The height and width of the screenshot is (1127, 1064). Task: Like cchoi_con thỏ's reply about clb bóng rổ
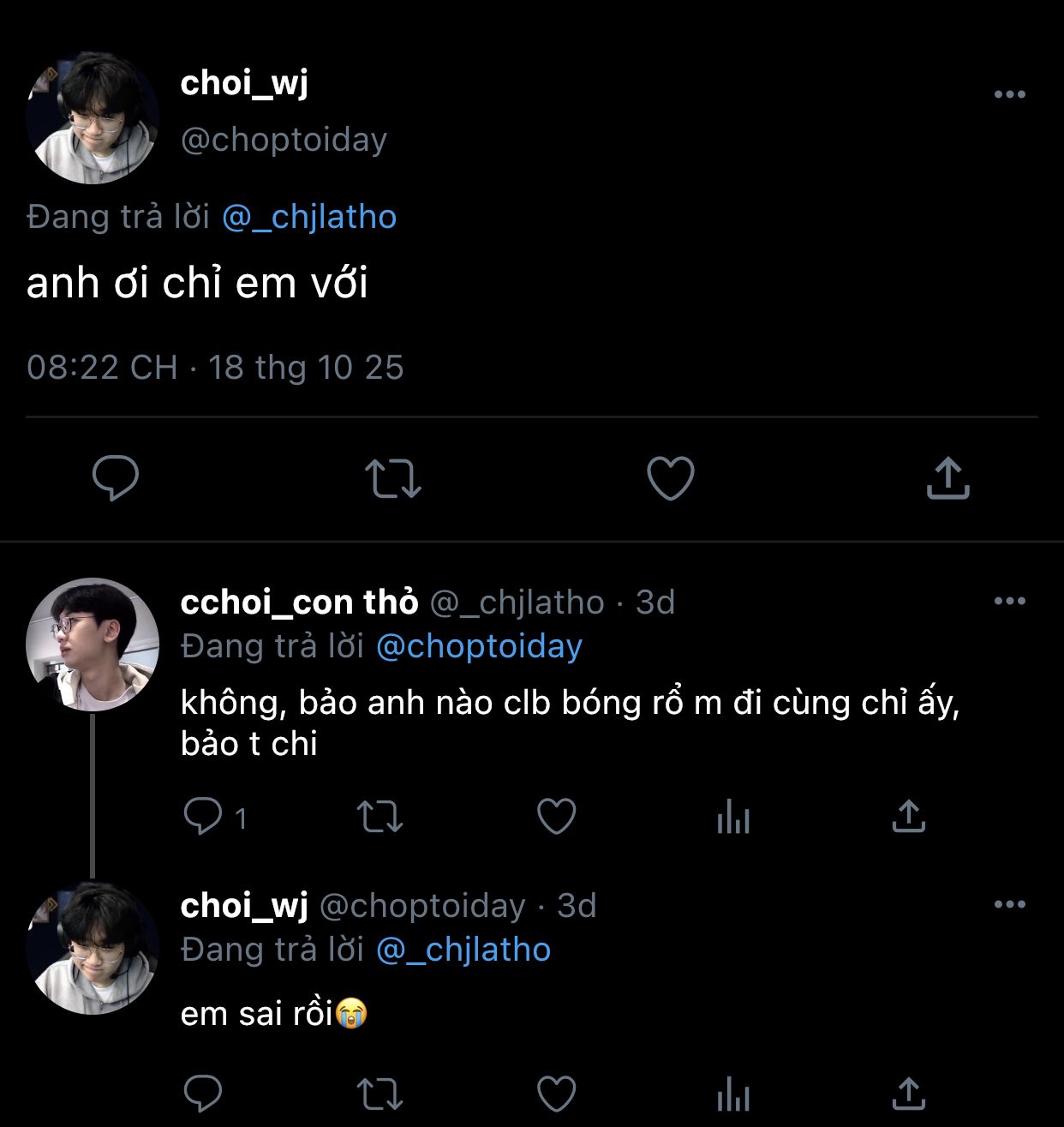point(556,816)
